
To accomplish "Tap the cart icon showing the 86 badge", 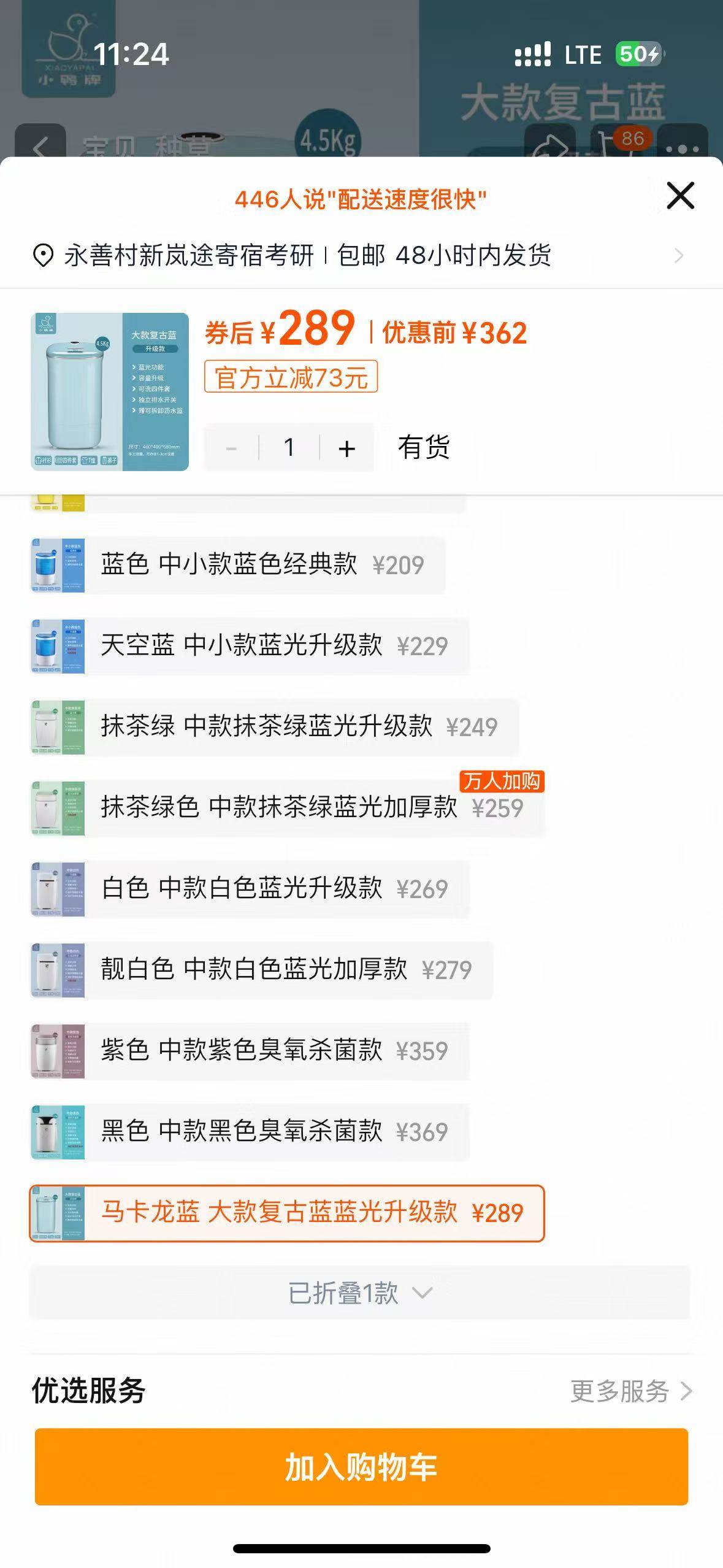I will 607,146.
